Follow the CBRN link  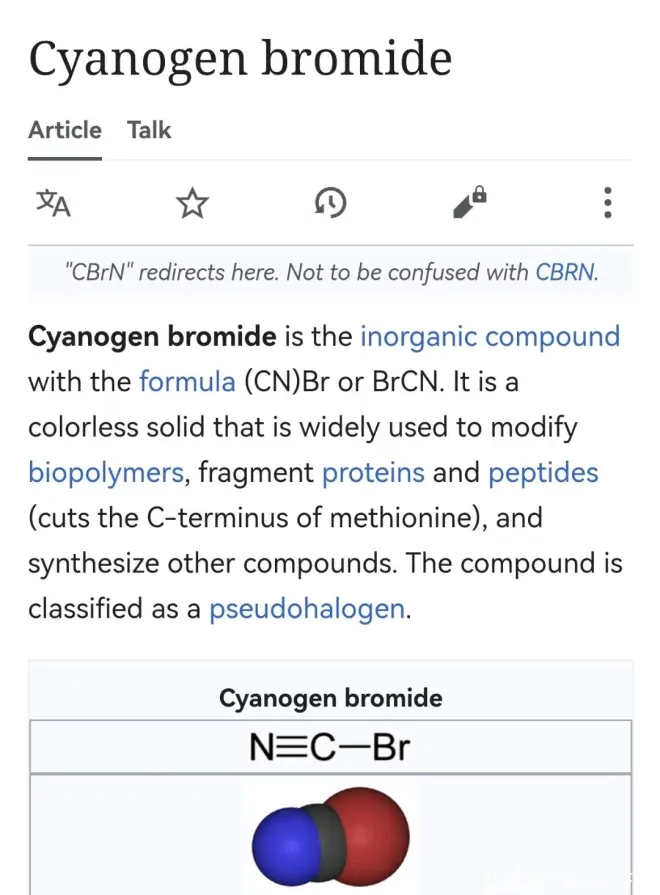point(566,272)
